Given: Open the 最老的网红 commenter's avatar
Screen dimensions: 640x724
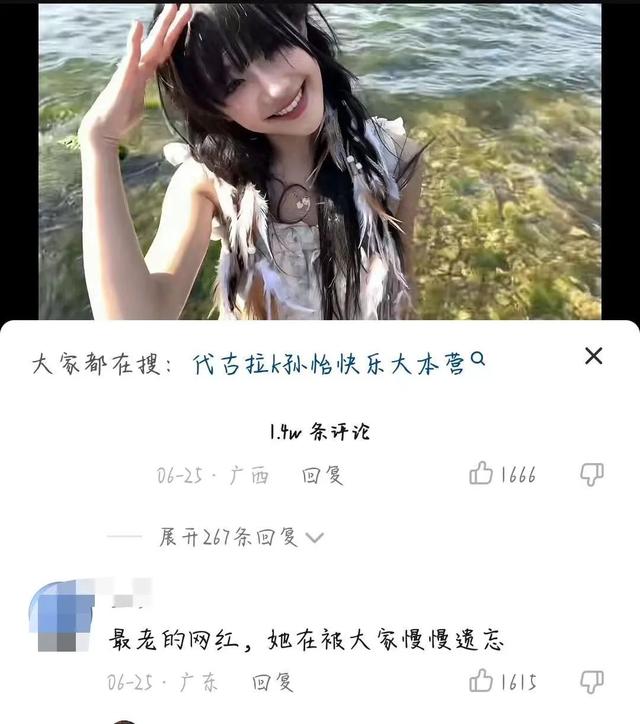Looking at the screenshot, I should tap(62, 617).
